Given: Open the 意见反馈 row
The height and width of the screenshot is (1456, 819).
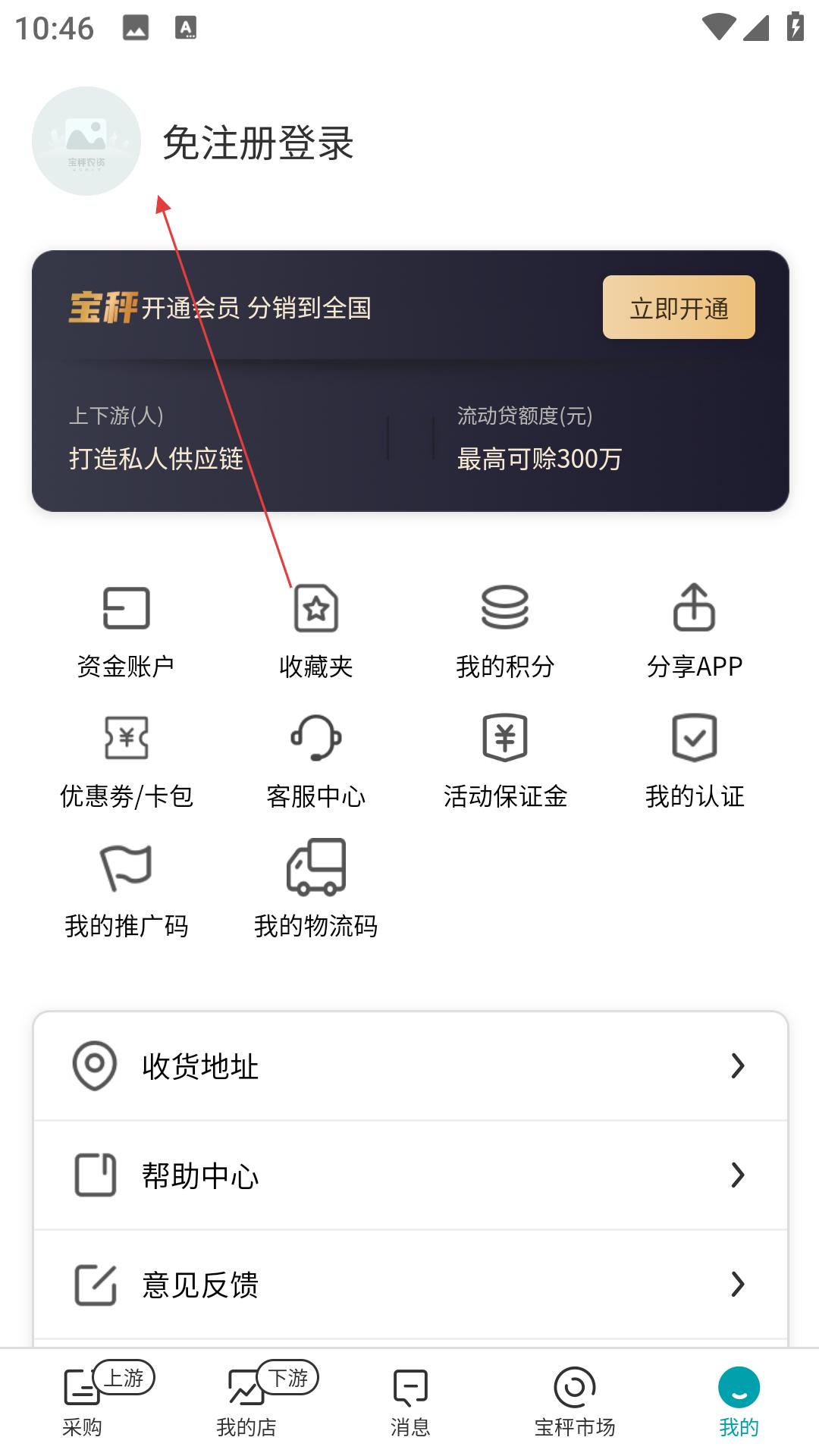Looking at the screenshot, I should [x=410, y=1284].
